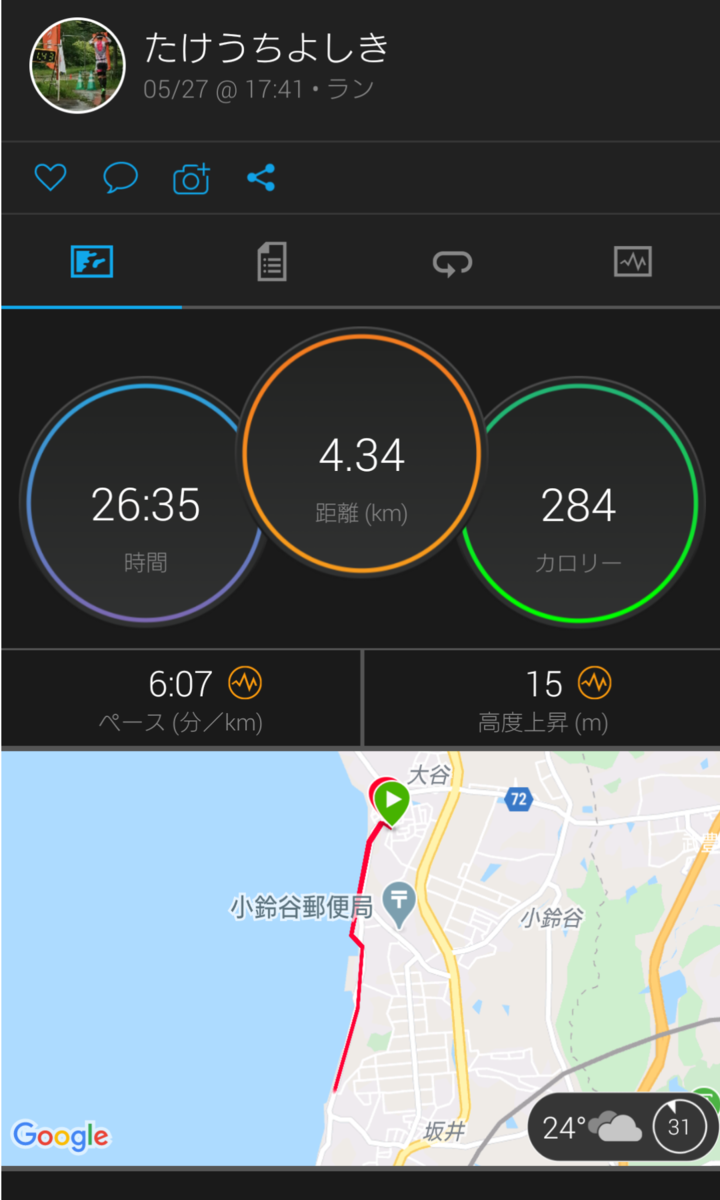Image resolution: width=720 pixels, height=1200 pixels.
Task: Add a photo to this activity
Action: tap(191, 178)
